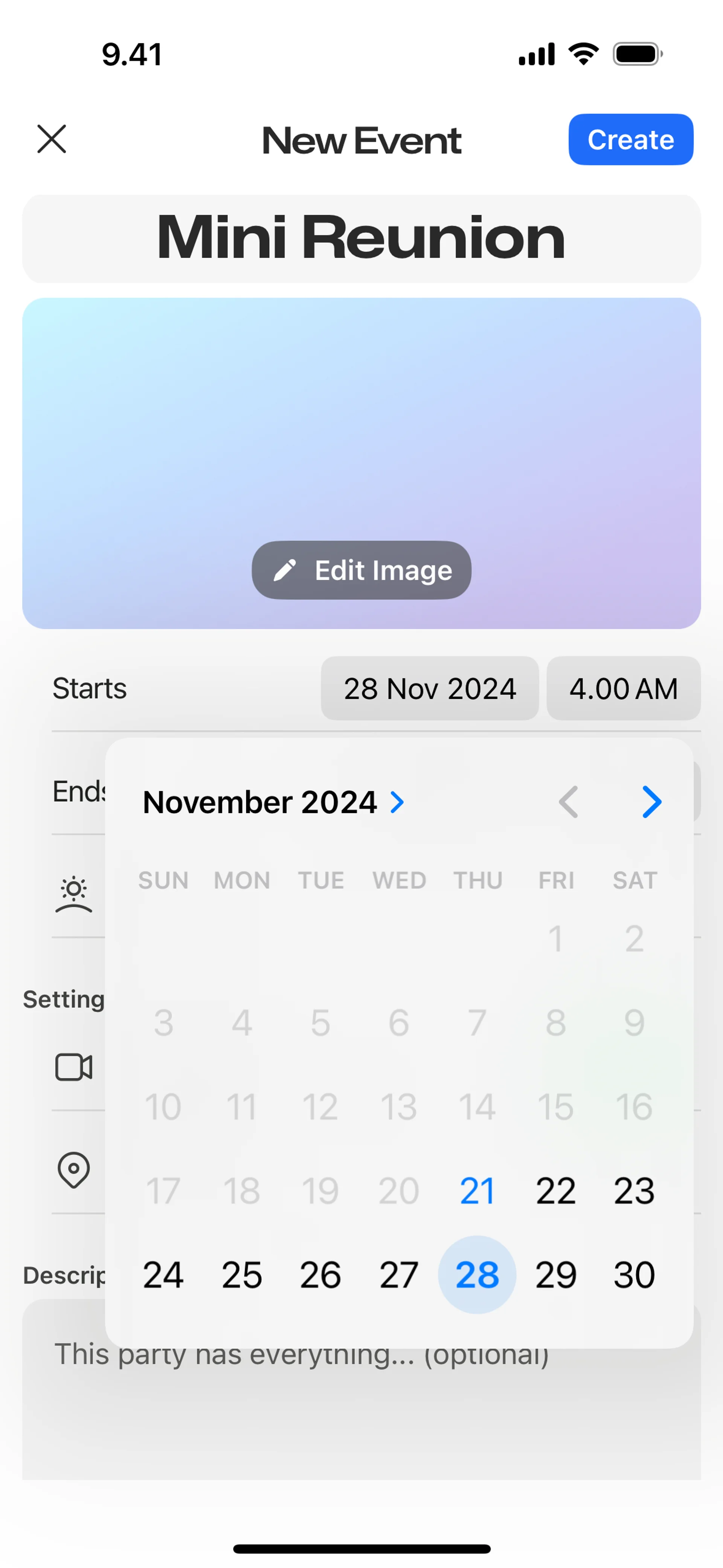
Task: Enter text in the description field
Action: pos(361,1418)
